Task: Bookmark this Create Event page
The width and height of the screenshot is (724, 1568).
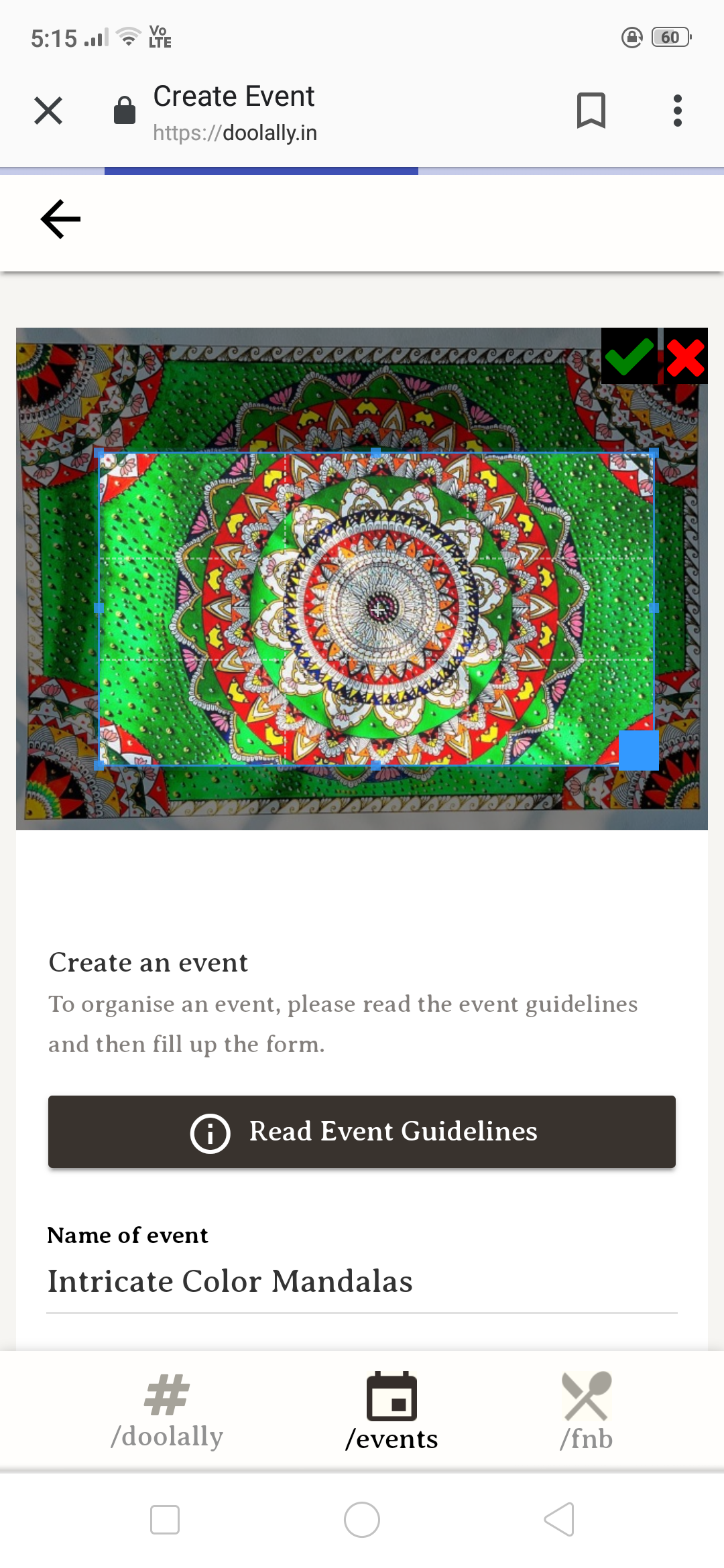Action: point(591,111)
